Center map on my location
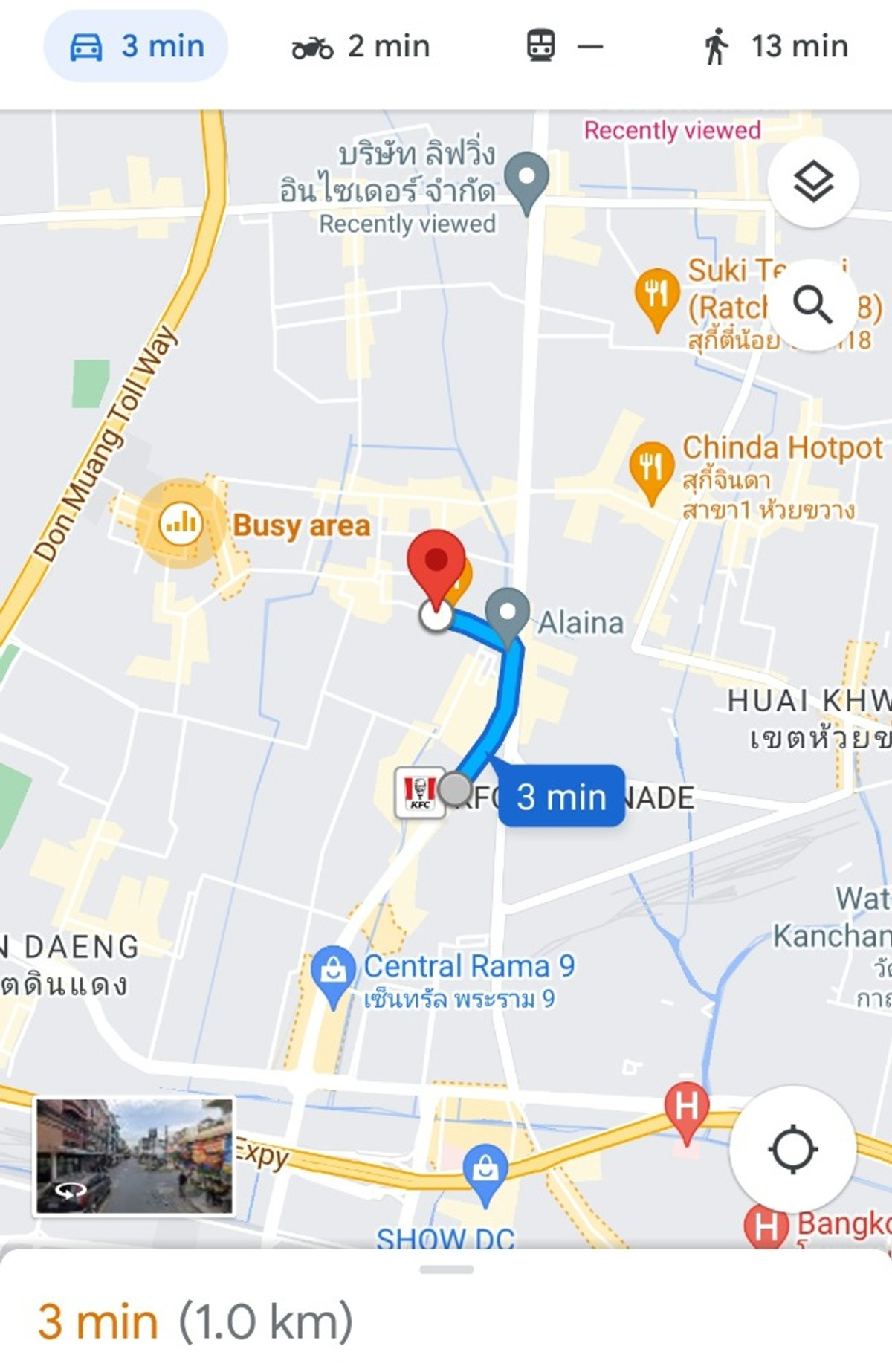Image resolution: width=892 pixels, height=1372 pixels. [x=792, y=1149]
